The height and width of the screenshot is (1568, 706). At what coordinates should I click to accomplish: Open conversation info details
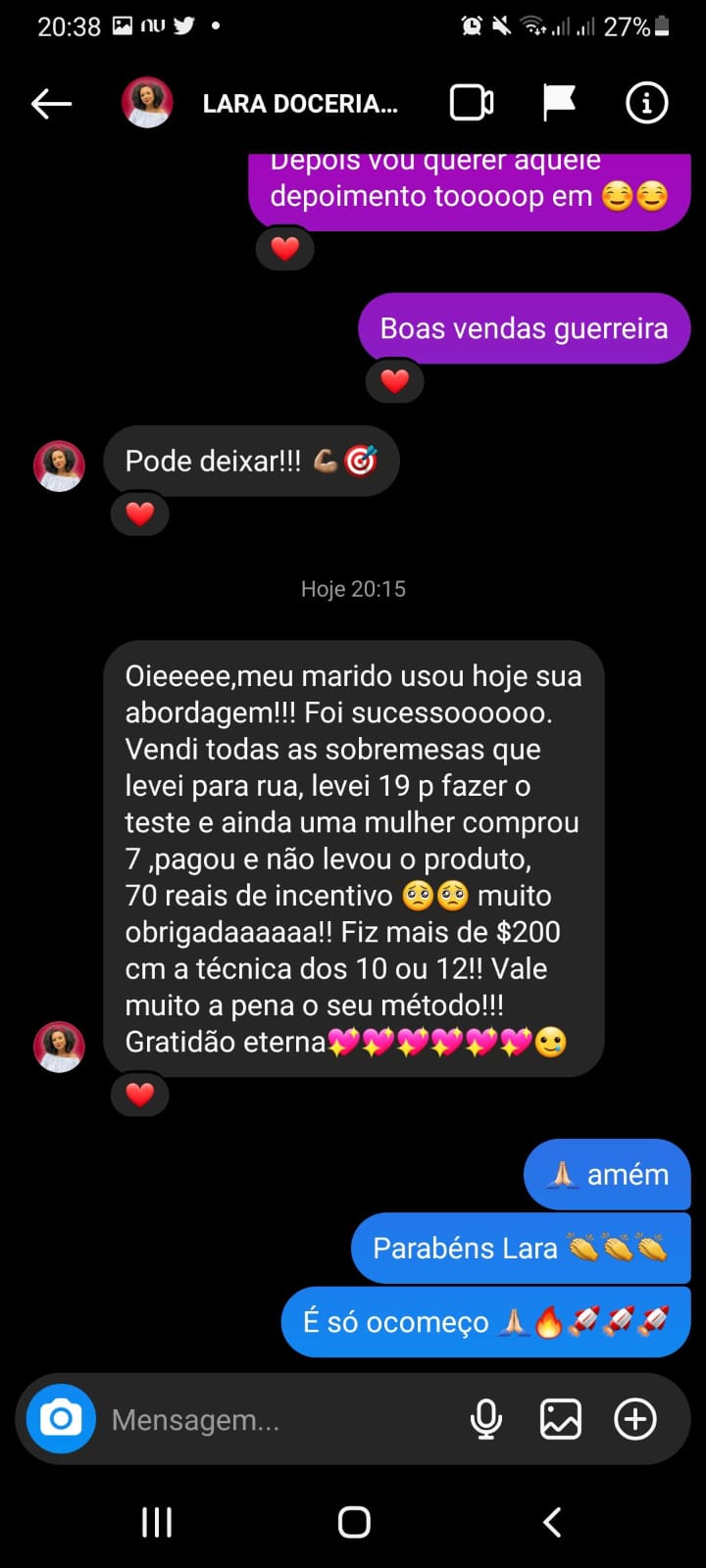[x=646, y=103]
